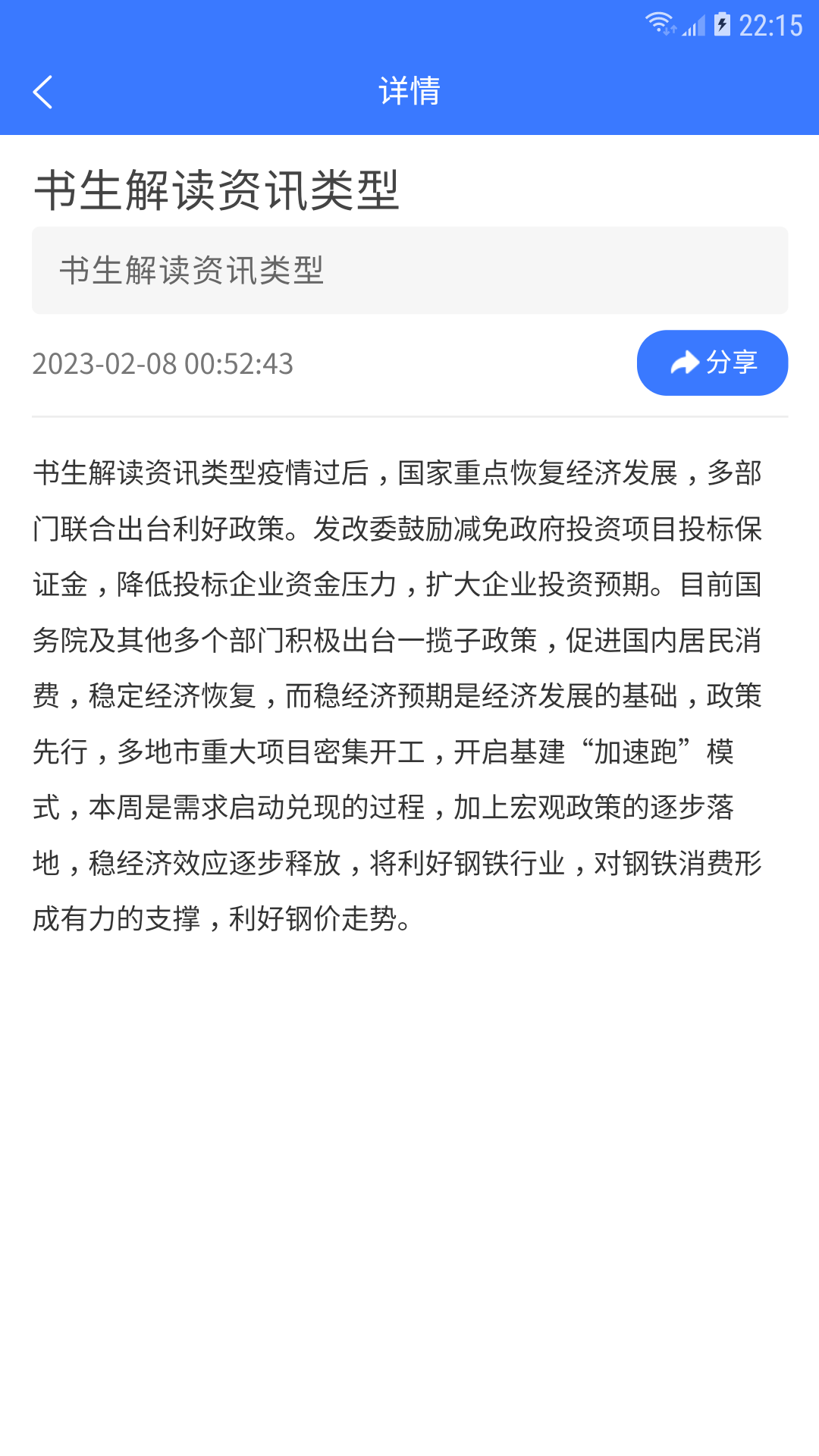Viewport: 819px width, 1456px height.
Task: Tap the timestamp 2023-02-08 00:52:43
Action: click(163, 364)
